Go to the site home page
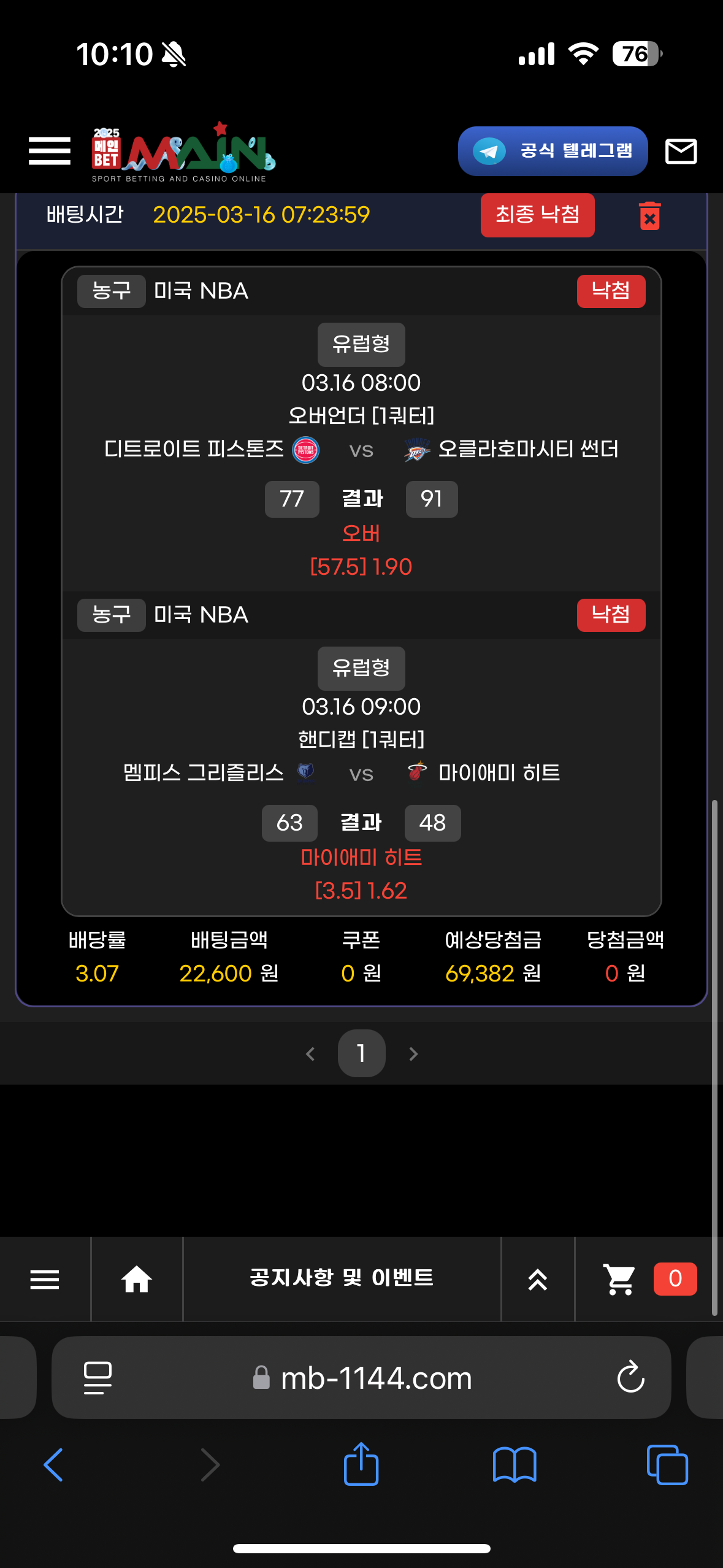 pos(137,1279)
